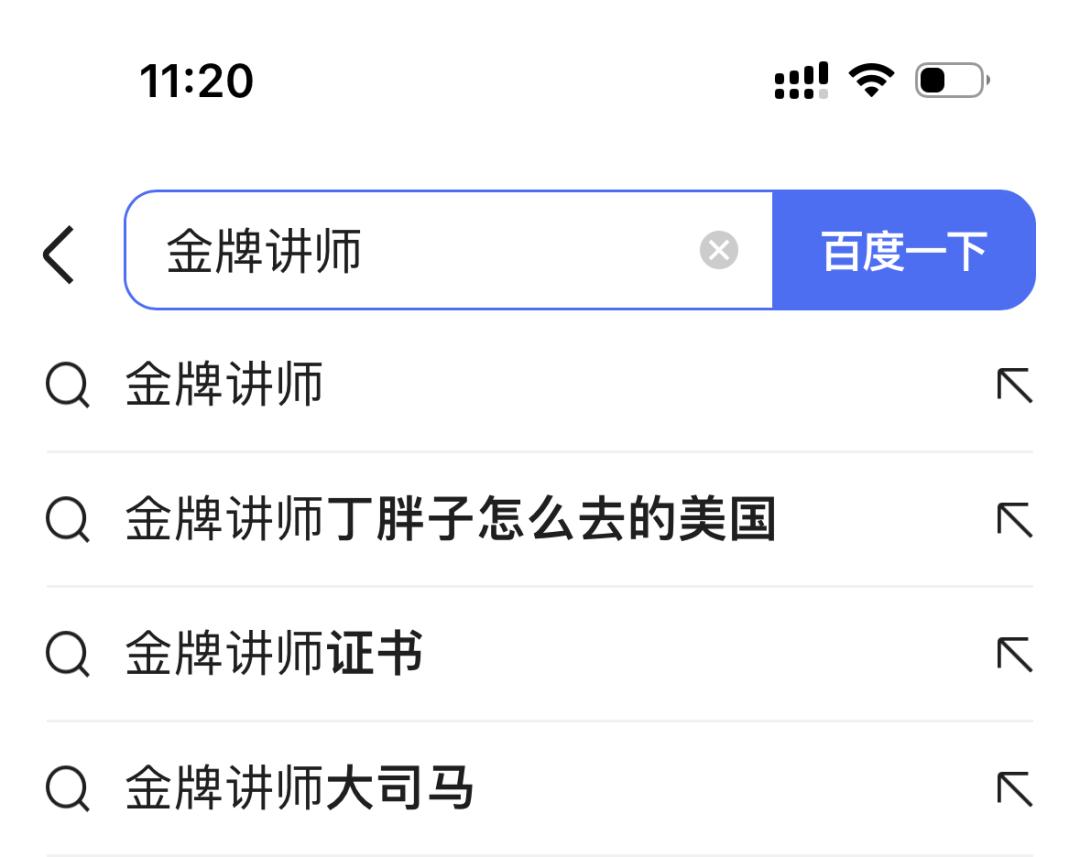
Task: Fill search box with 金牌讲师证书 via arrow
Action: tap(1015, 654)
